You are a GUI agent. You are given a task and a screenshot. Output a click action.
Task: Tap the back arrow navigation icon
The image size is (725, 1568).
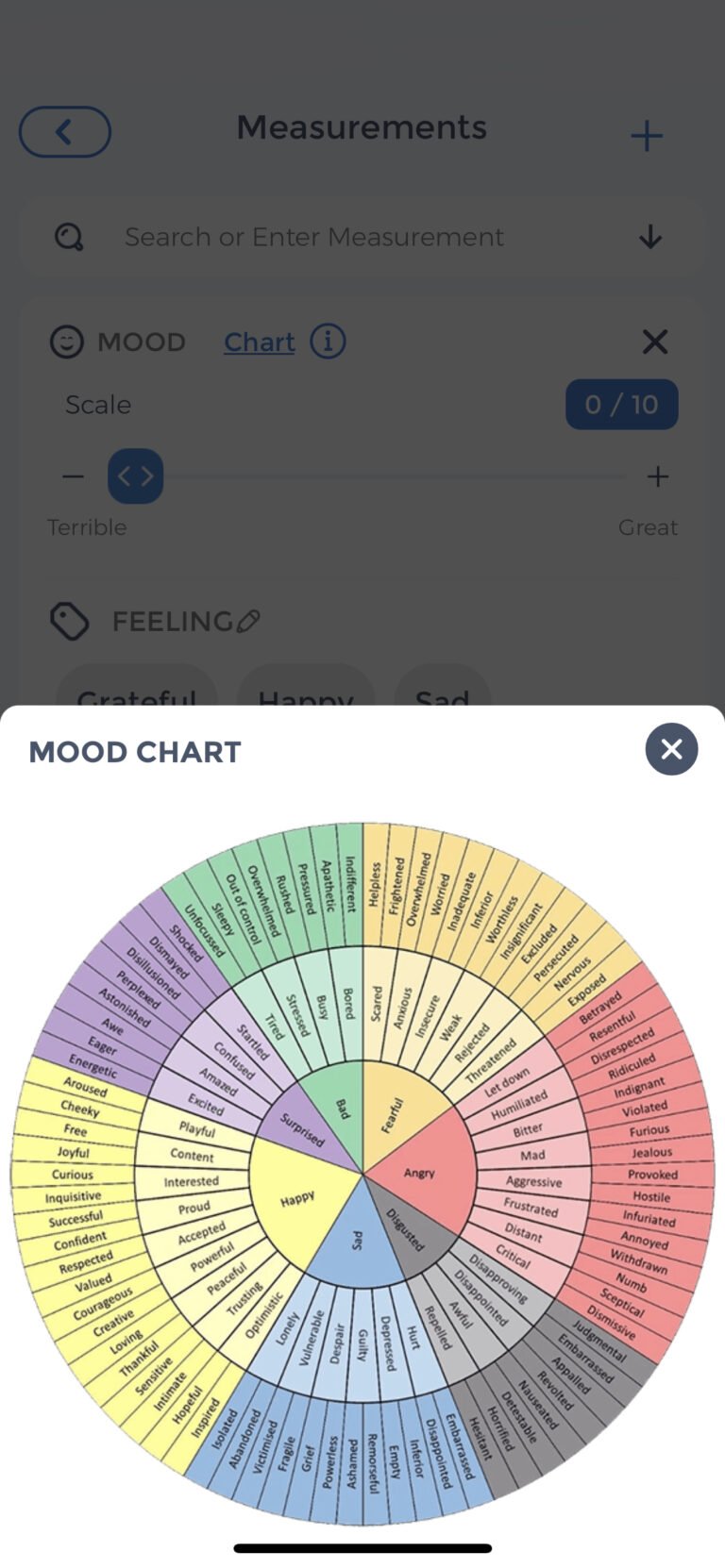click(x=64, y=132)
